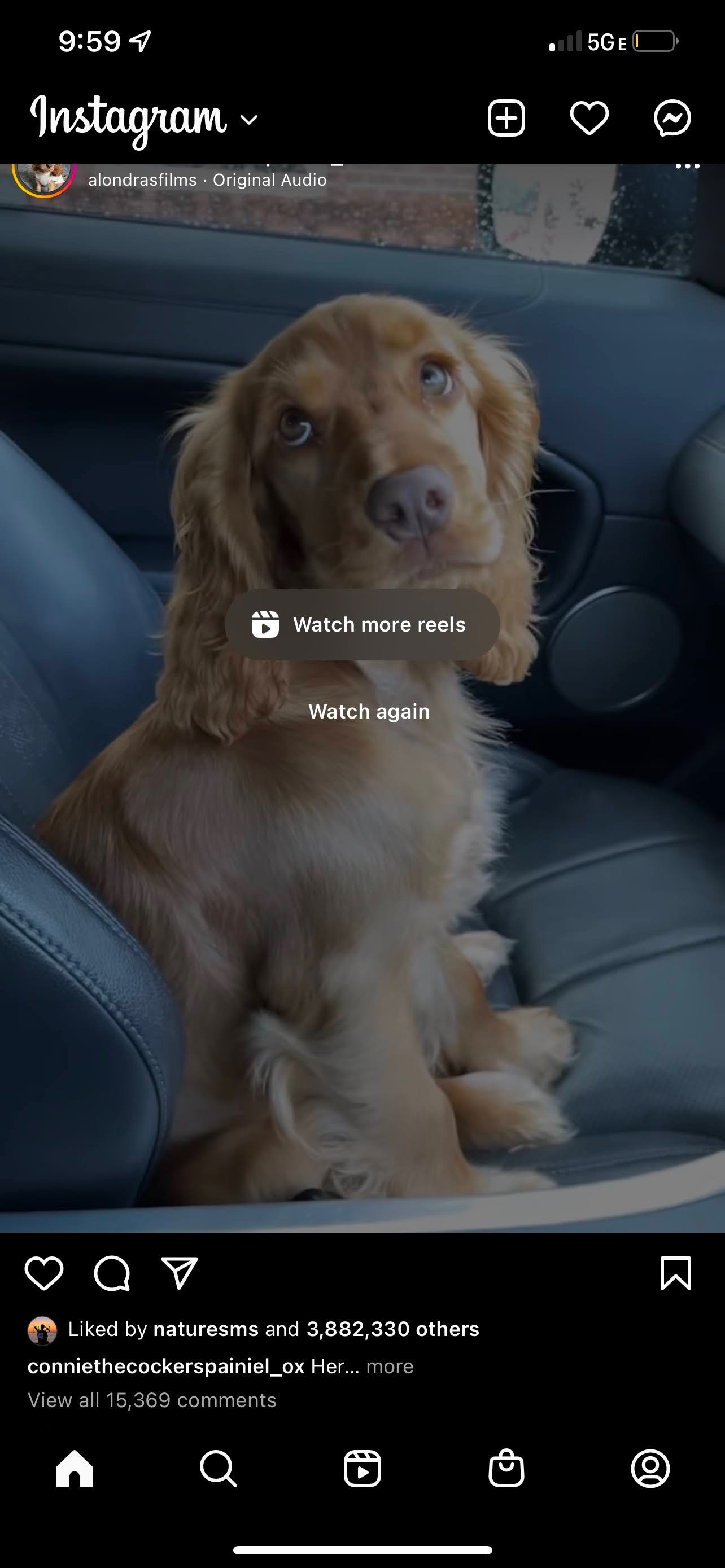Switch to the Search tab
Image resolution: width=725 pixels, height=1568 pixels.
[218, 1469]
